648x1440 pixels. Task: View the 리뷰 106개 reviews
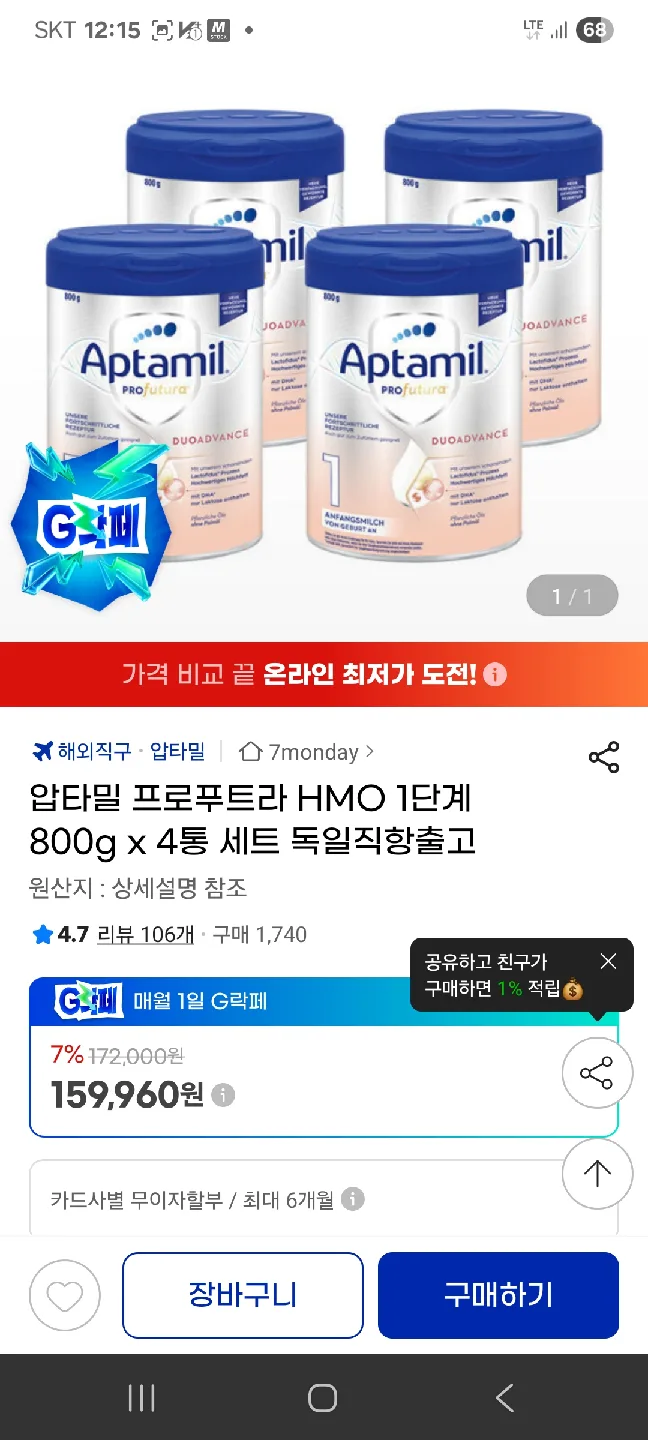146,935
